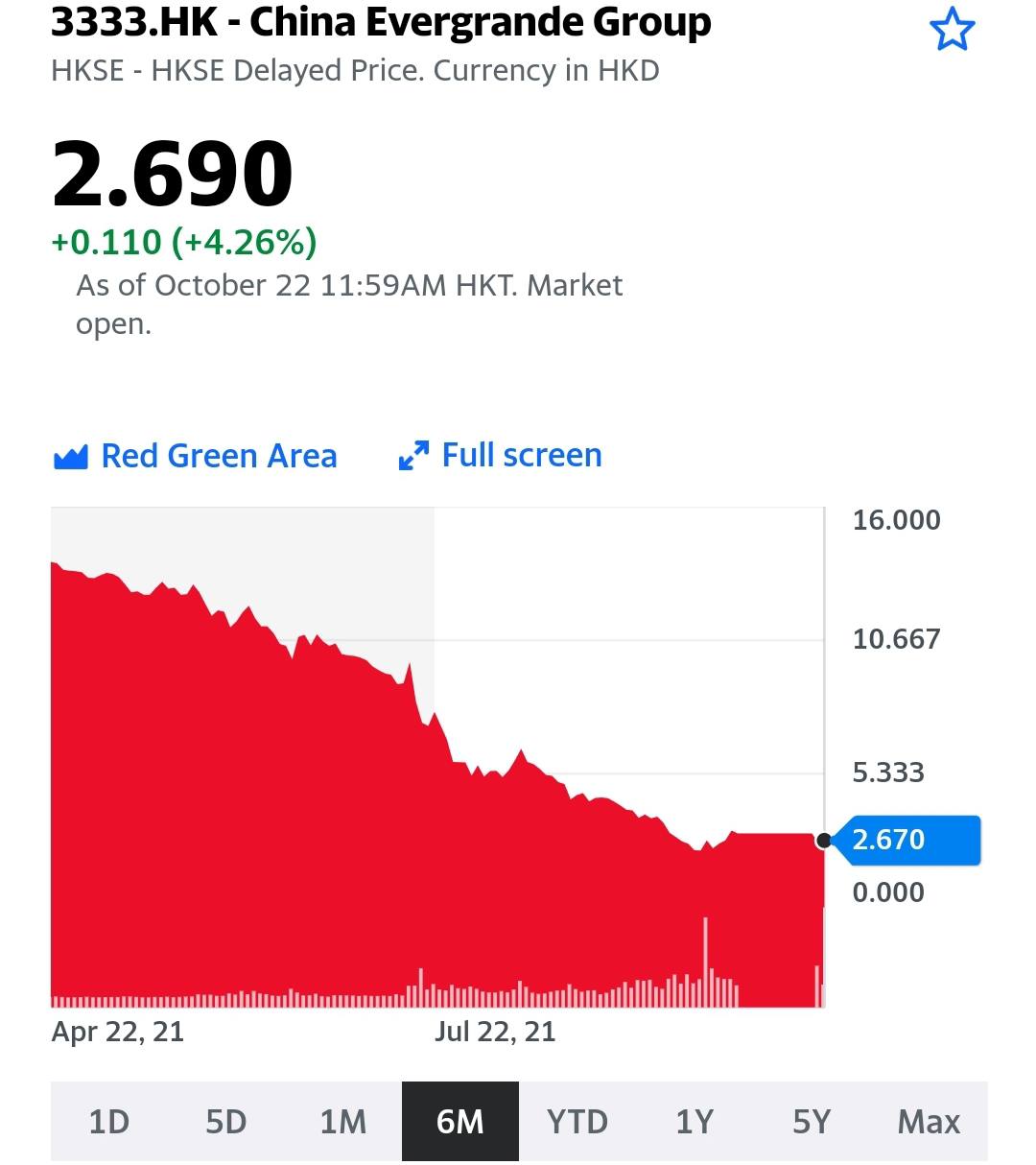Viewport: 1036px width, 1165px height.
Task: Switch to YTD range
Action: click(577, 1121)
